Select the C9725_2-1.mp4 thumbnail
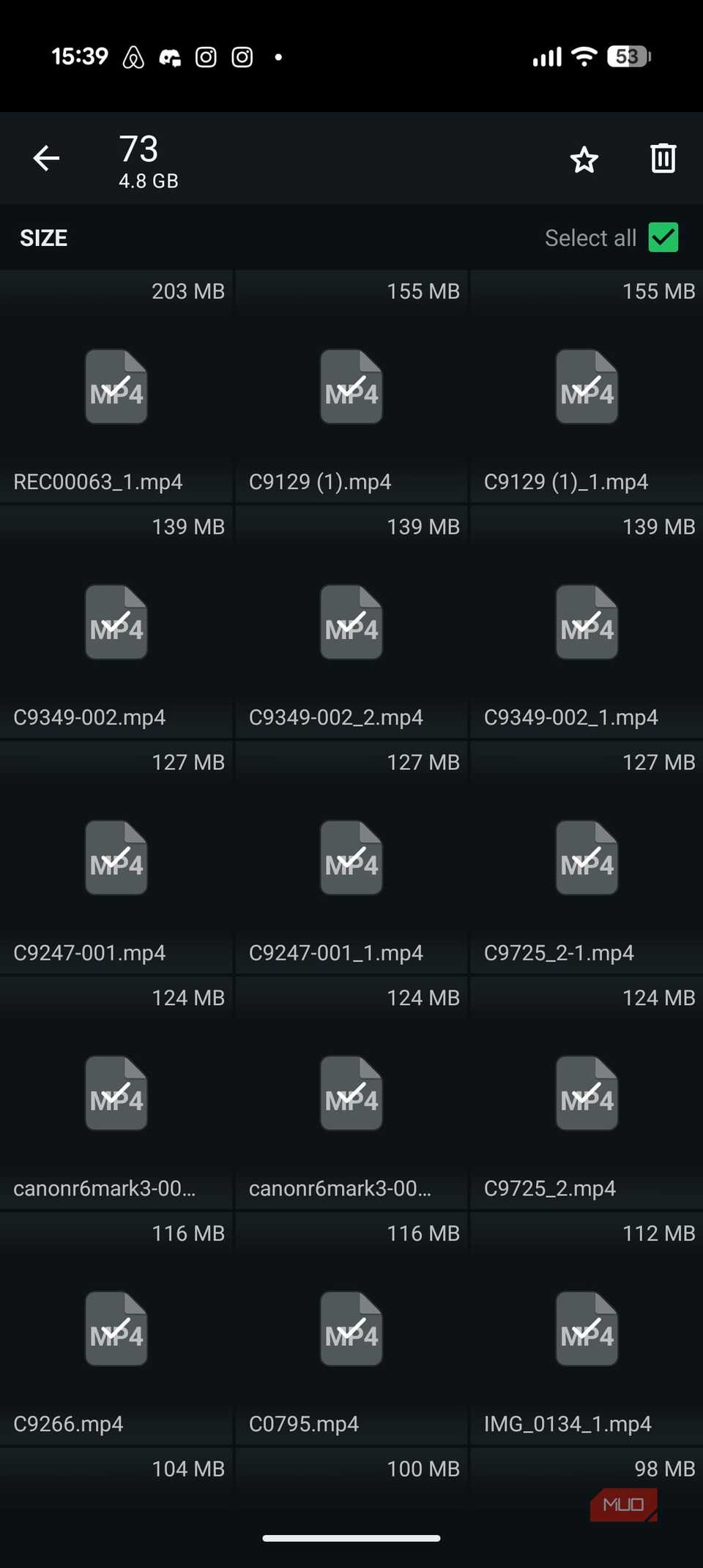703x1568 pixels. coord(587,858)
